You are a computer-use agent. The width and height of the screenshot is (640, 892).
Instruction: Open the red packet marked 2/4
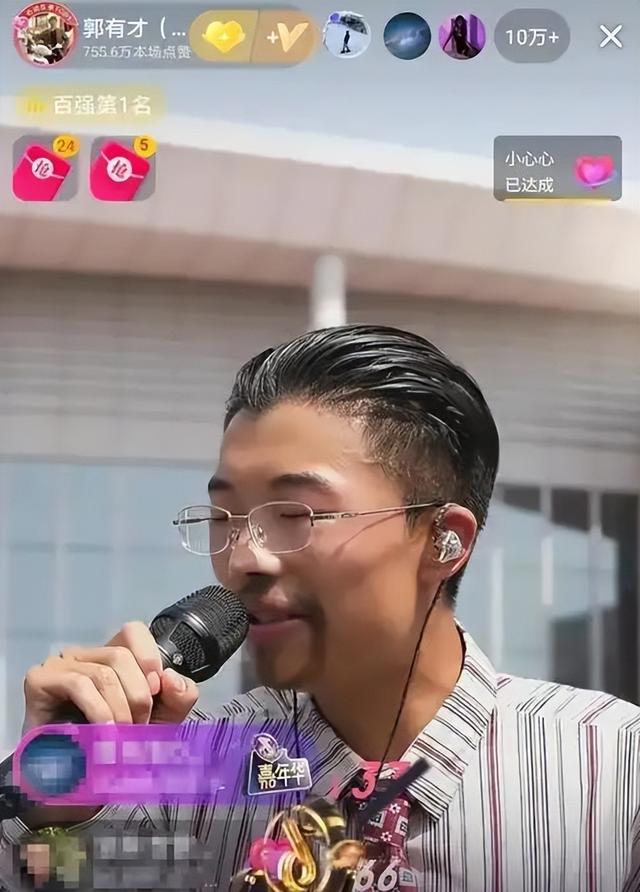coord(45,170)
